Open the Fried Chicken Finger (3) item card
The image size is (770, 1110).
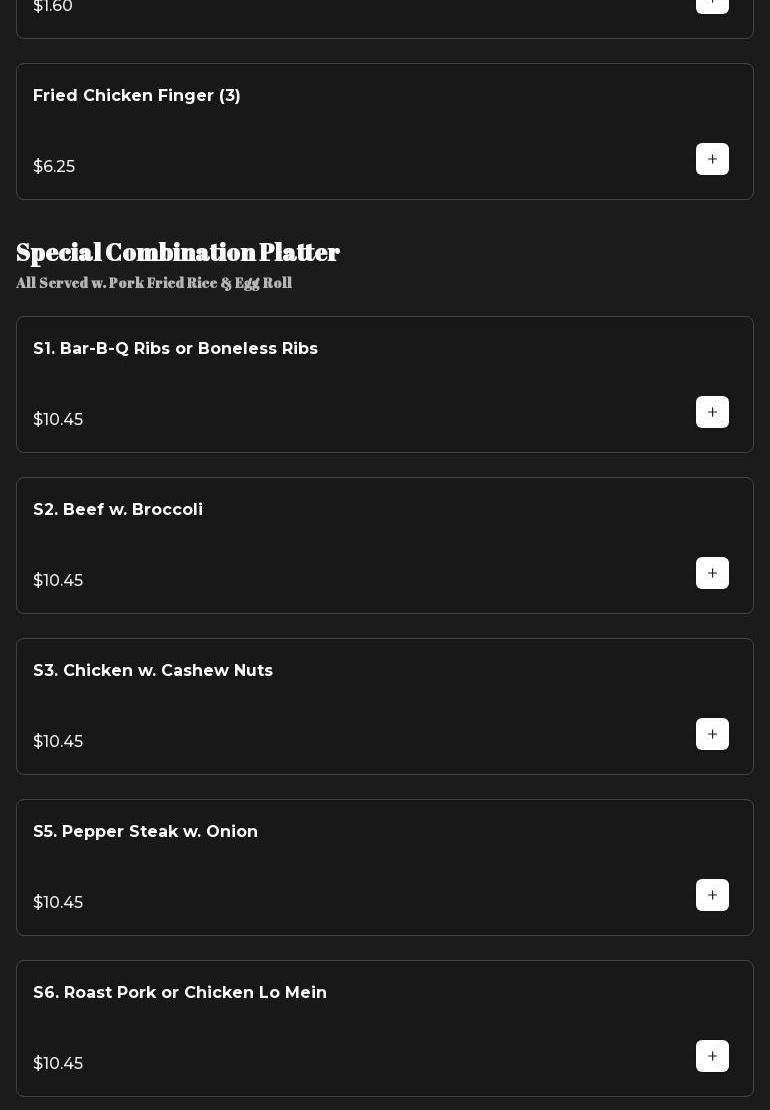point(137,96)
